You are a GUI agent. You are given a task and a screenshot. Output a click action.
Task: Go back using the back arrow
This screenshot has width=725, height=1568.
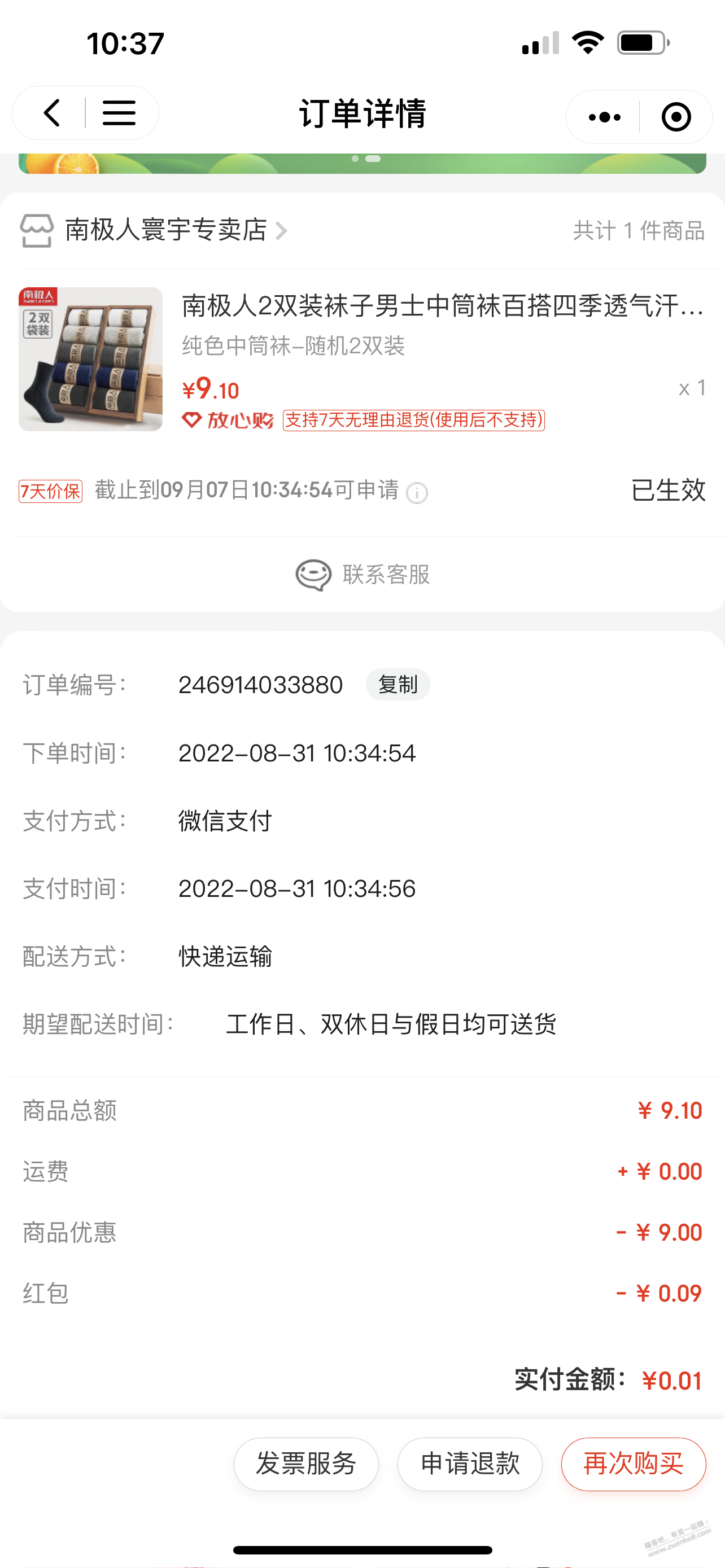[53, 113]
